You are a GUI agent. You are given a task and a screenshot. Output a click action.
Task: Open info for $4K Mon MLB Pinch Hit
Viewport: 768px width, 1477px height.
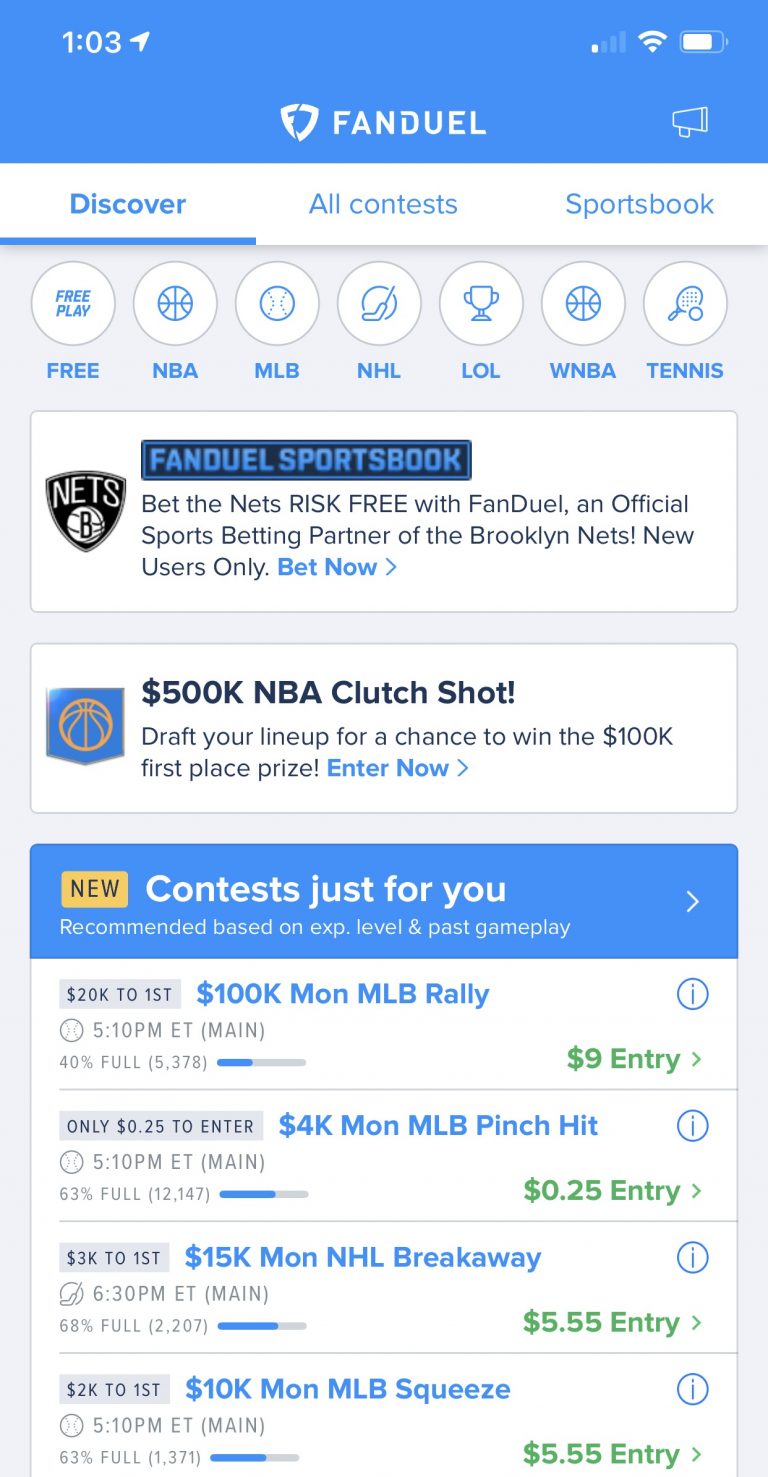coord(692,1125)
